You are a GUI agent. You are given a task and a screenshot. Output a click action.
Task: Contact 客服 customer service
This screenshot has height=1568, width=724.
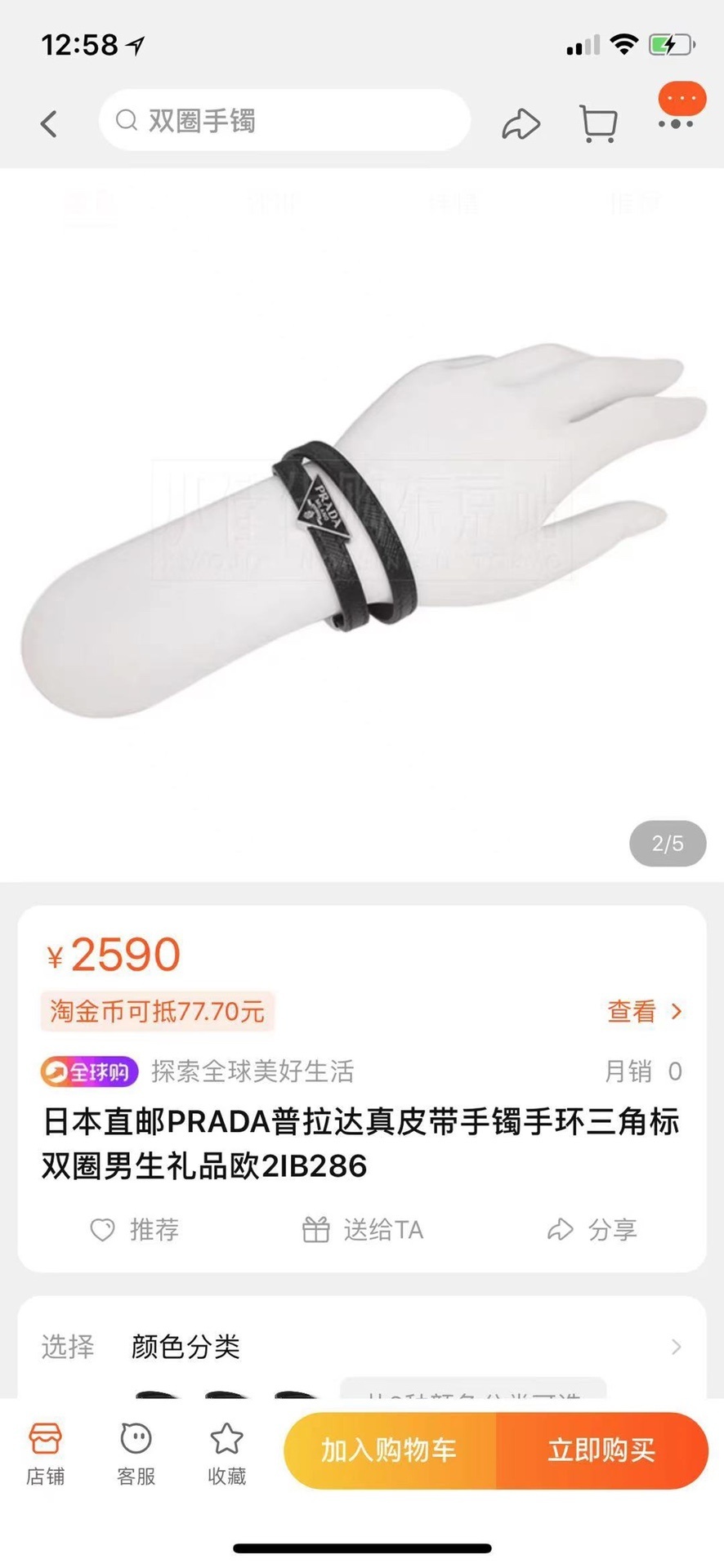[x=136, y=1454]
